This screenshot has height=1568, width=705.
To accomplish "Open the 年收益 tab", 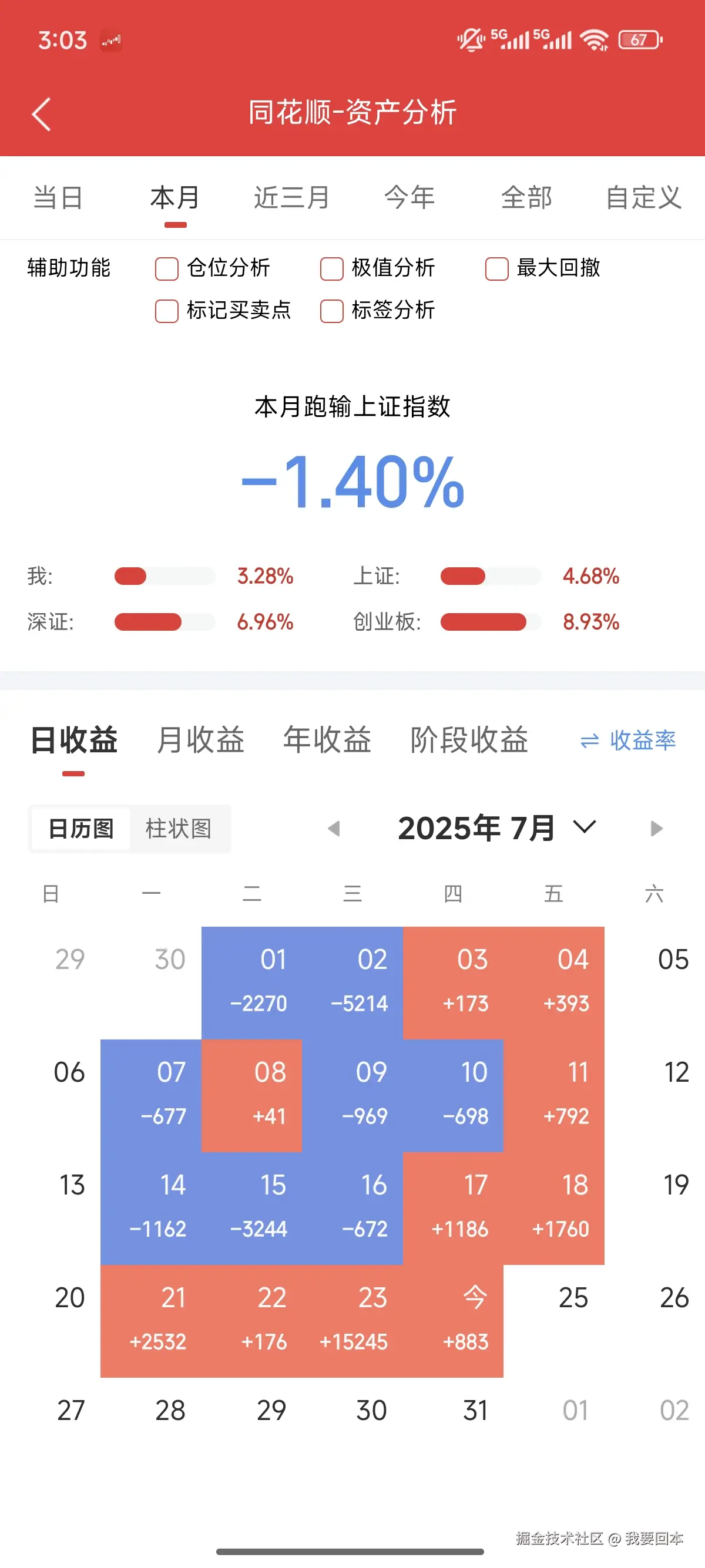I will coord(327,740).
